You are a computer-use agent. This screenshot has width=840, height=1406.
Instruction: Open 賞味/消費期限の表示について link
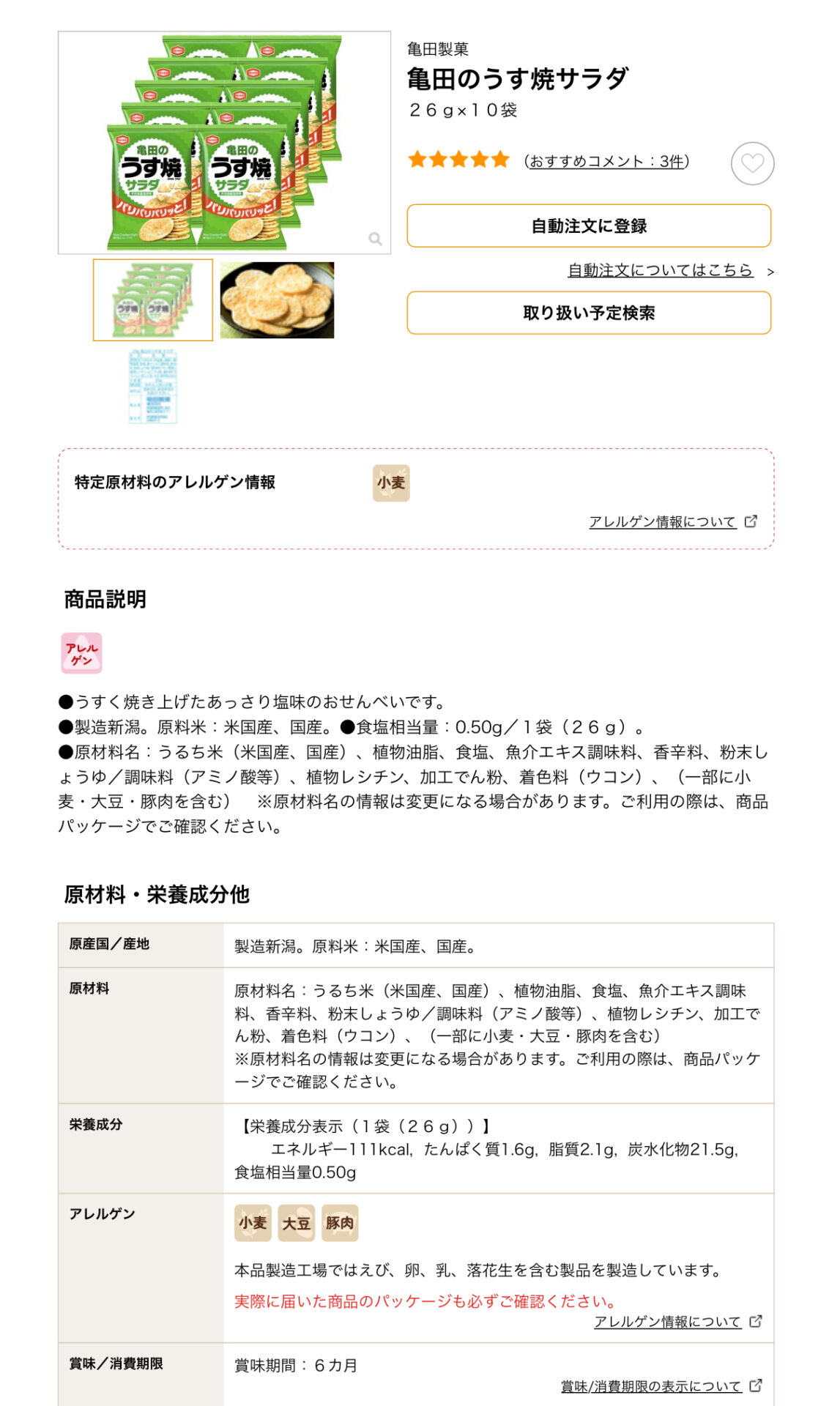tap(651, 1386)
